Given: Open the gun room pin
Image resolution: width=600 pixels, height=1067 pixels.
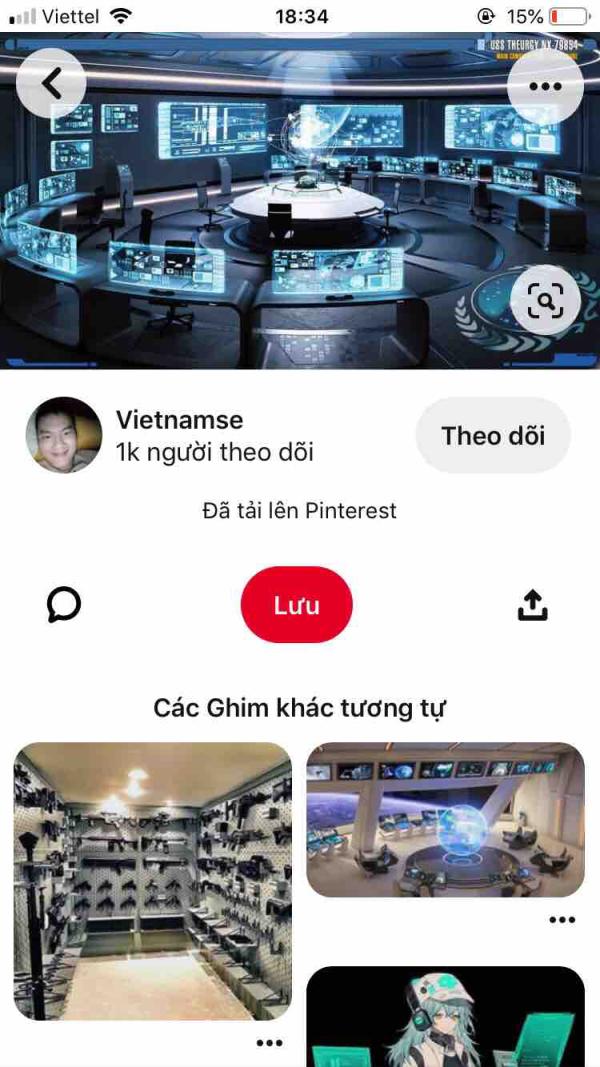Looking at the screenshot, I should tap(152, 880).
